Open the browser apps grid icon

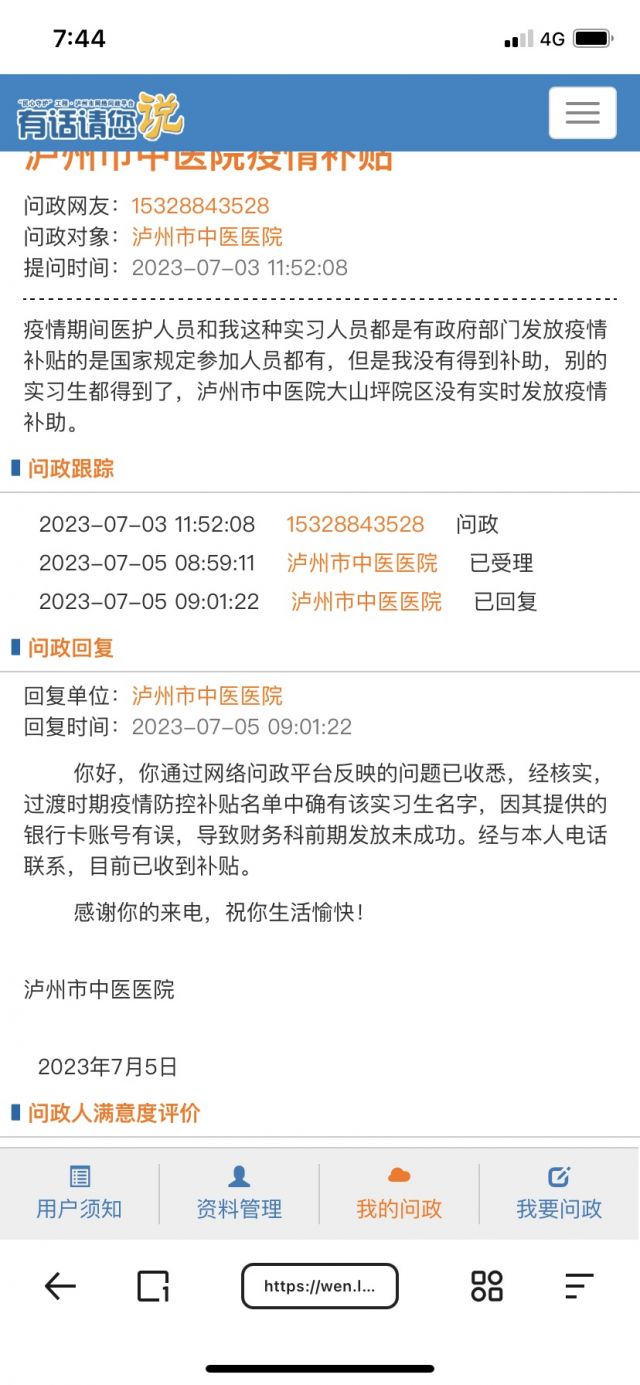[487, 1286]
